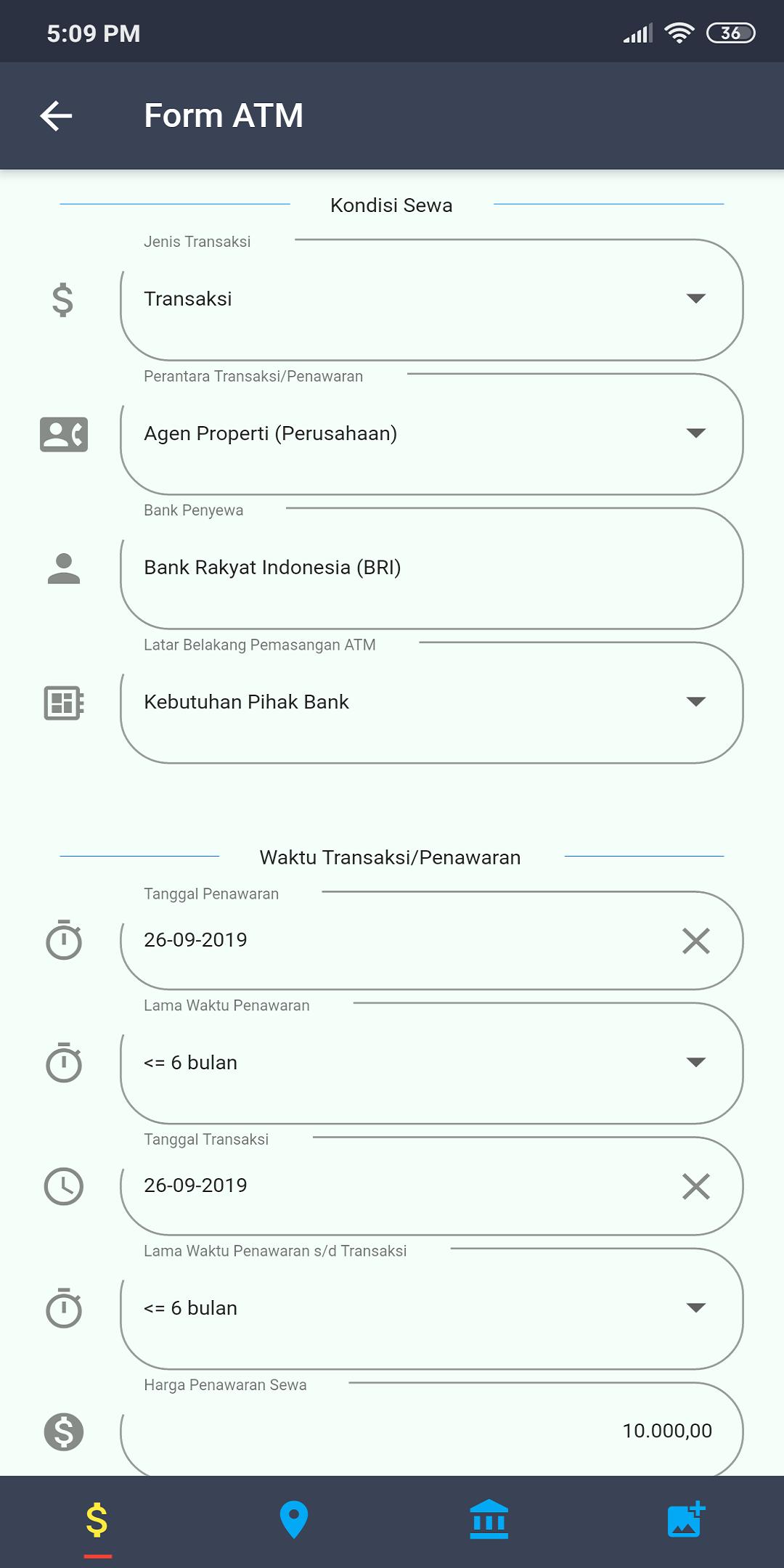Expand Lama Waktu Penawaran s/d Transaksi dropdown
This screenshot has height=1568, width=784.
pos(431,1308)
